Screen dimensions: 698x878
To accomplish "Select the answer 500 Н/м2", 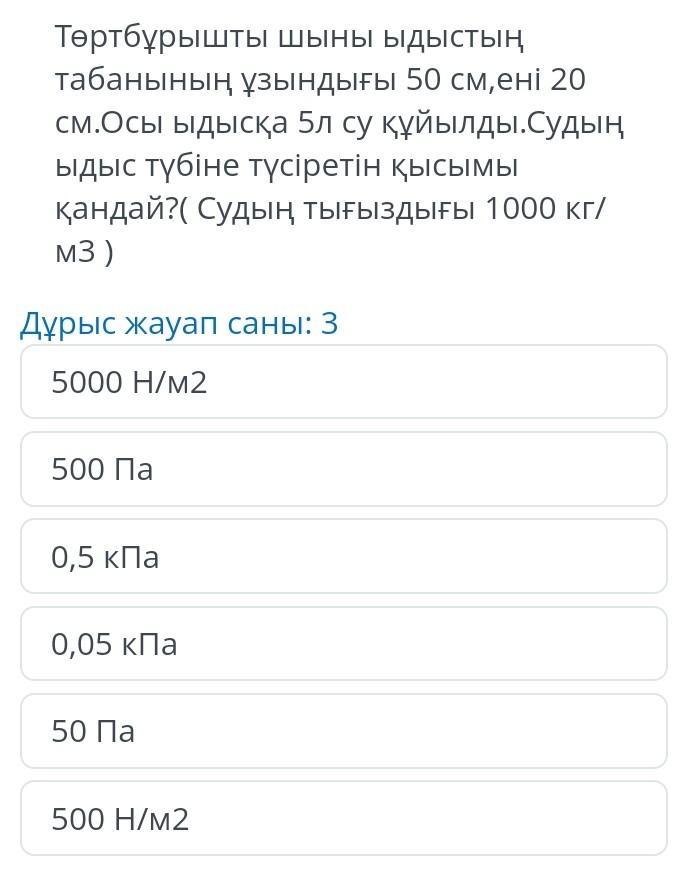I will coord(344,819).
